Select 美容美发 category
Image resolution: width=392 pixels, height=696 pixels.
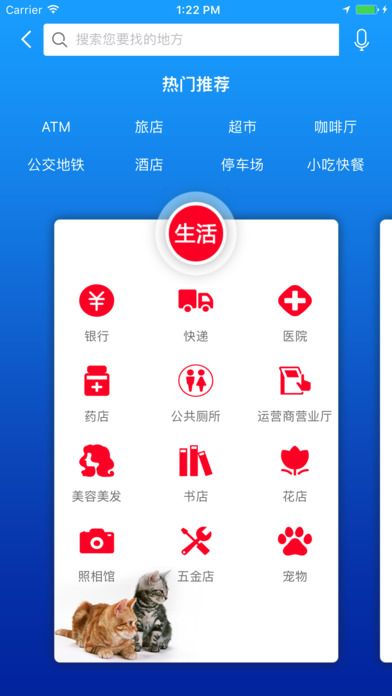pyautogui.click(x=97, y=473)
